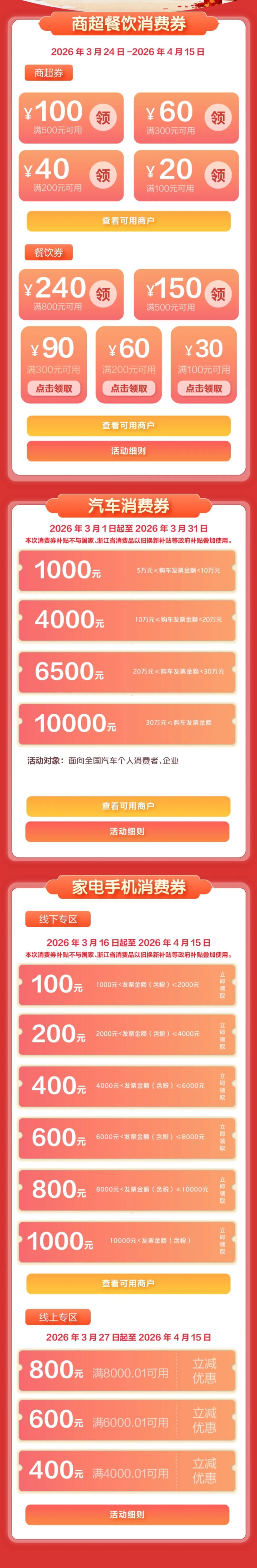Claim the ¥60 supermarket coupon for 满300元
The image size is (257, 1568).
[x=217, y=118]
